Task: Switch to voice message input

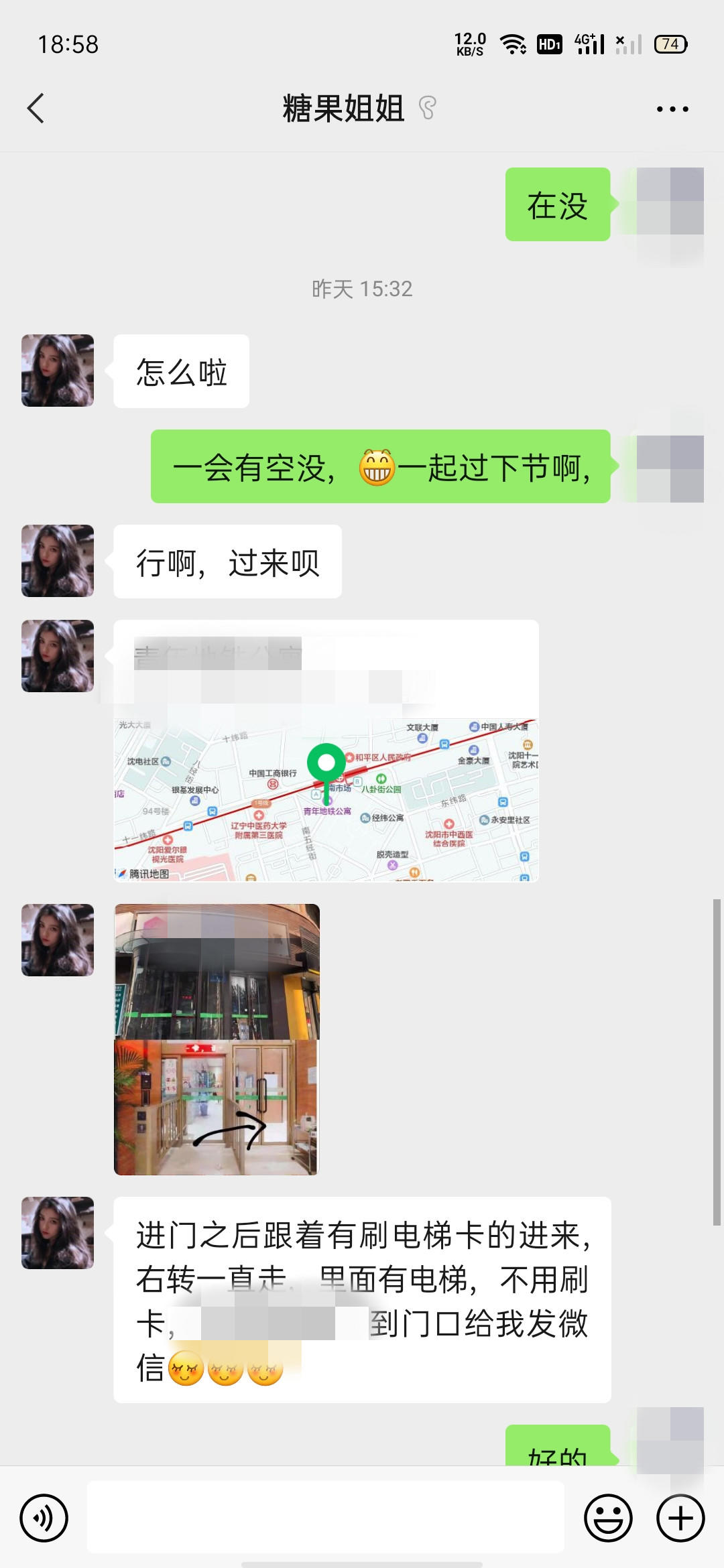Action: (x=44, y=1518)
